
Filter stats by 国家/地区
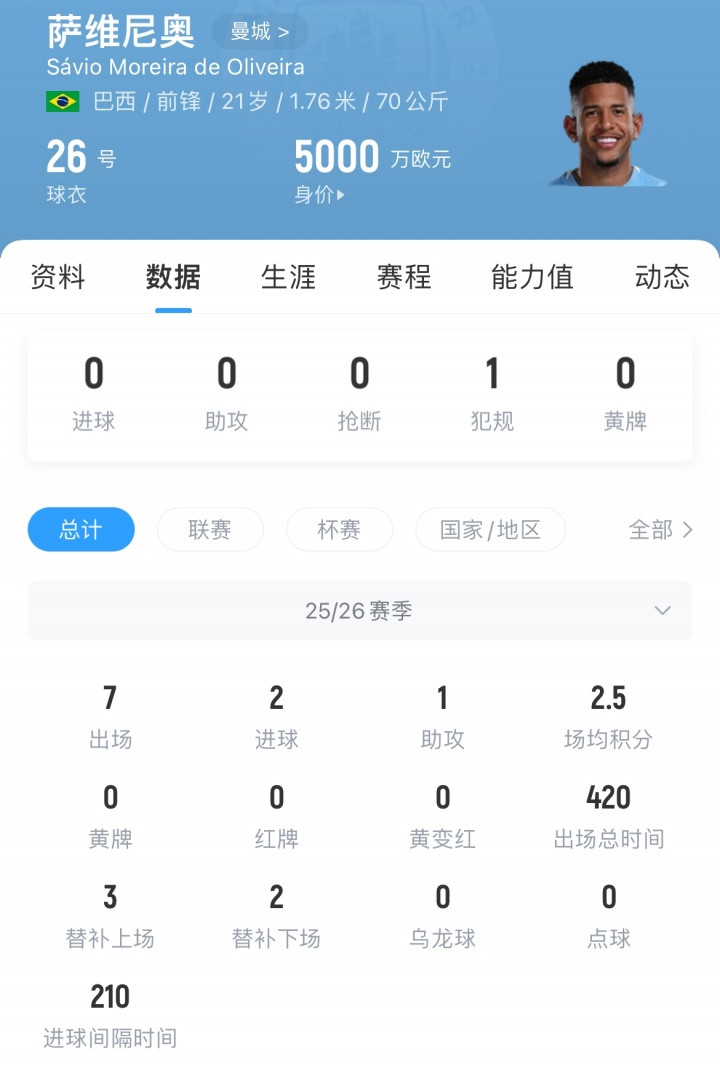tap(490, 530)
